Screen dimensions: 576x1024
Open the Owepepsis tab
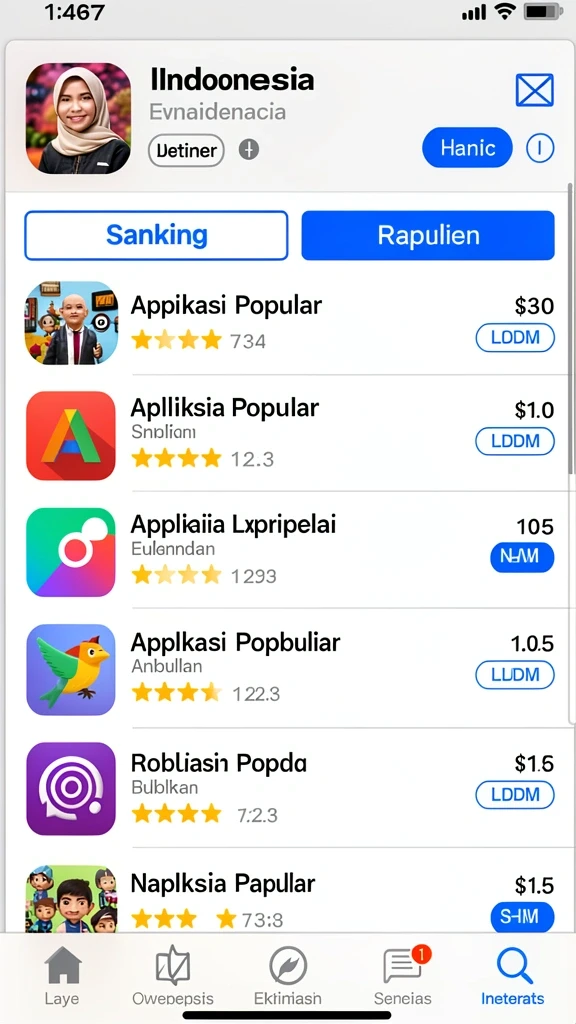[x=172, y=975]
